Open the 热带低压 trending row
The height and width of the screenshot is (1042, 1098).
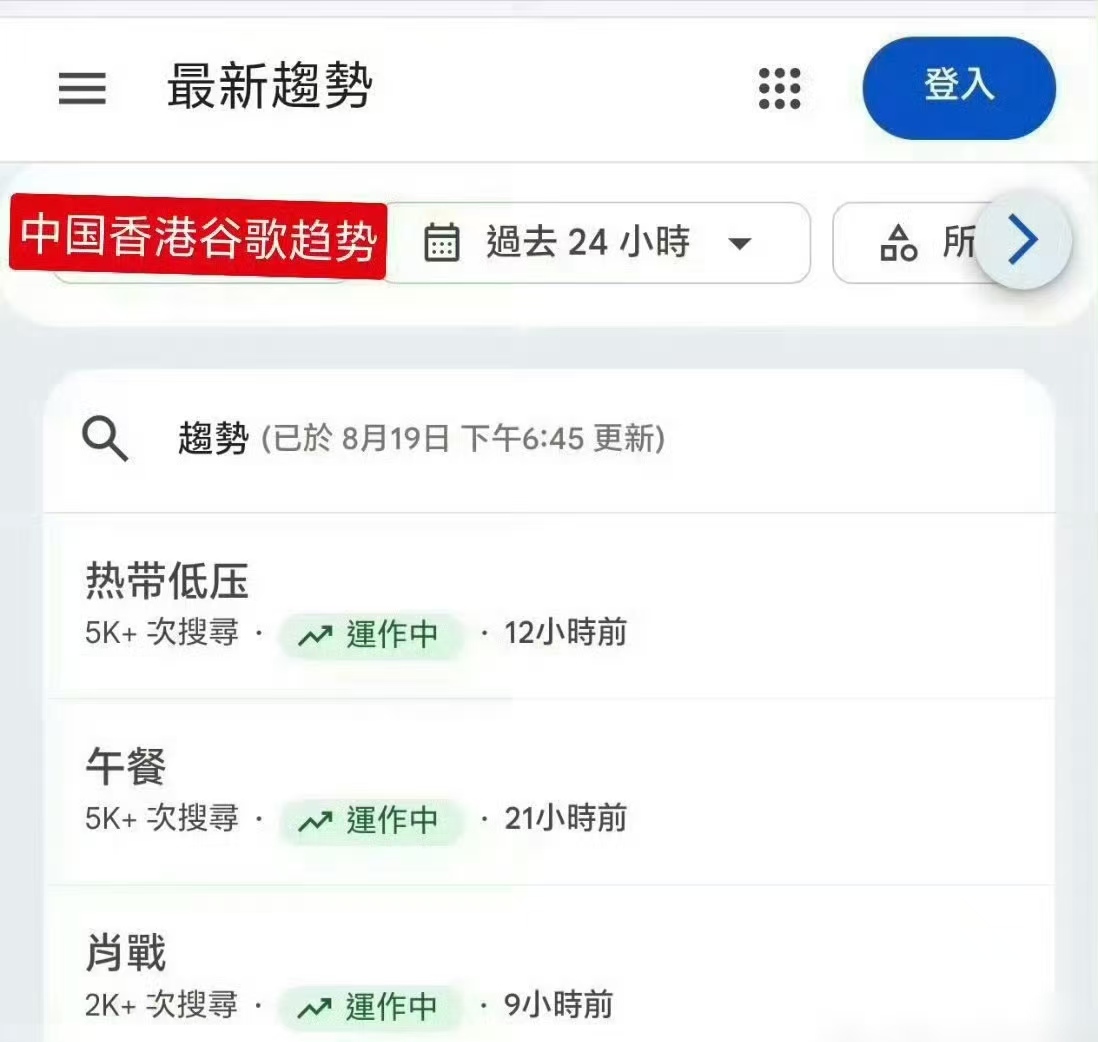pyautogui.click(x=550, y=606)
